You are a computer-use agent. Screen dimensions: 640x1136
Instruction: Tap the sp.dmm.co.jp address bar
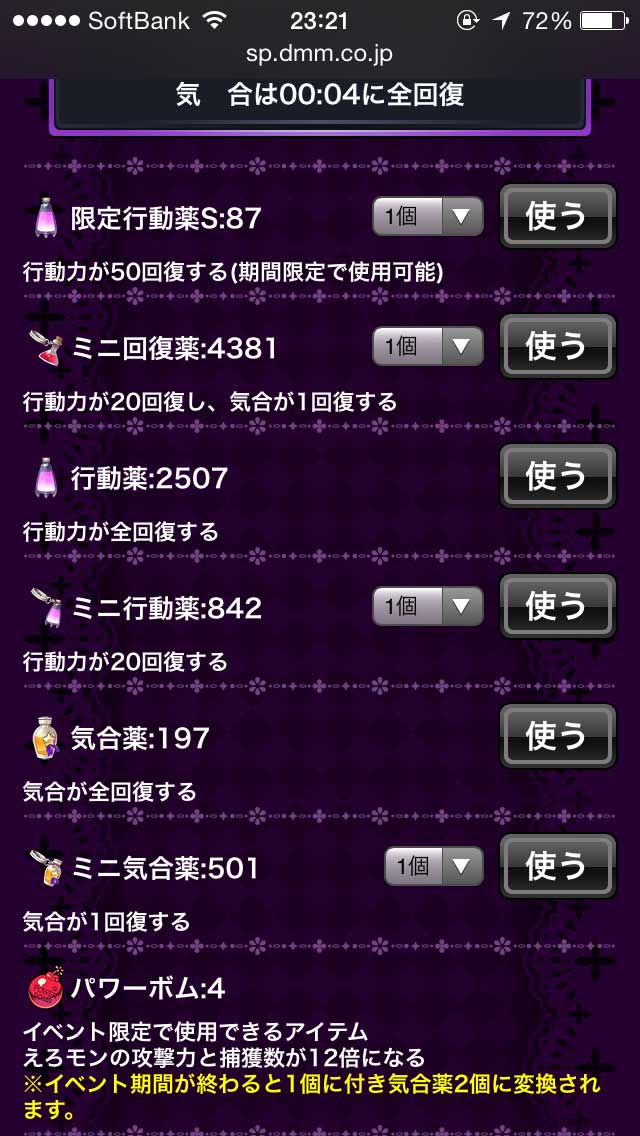320,54
